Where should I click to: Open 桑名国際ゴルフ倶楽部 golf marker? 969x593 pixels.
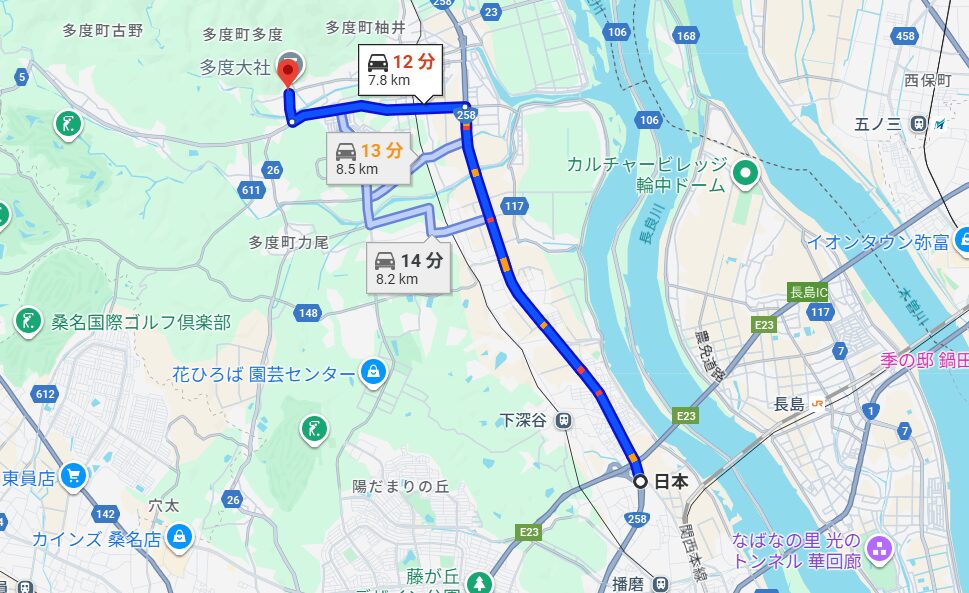28,322
